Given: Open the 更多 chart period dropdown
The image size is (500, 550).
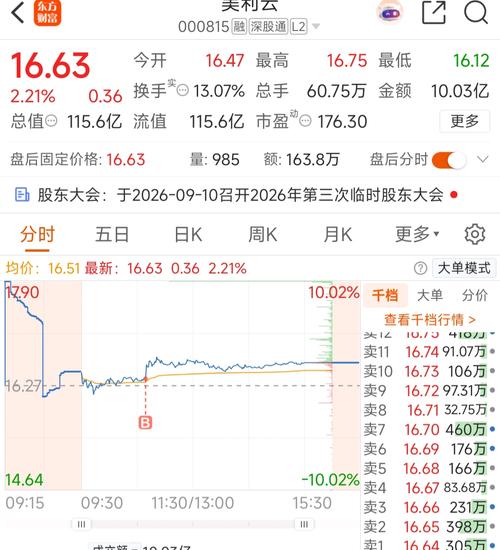Looking at the screenshot, I should [x=417, y=234].
